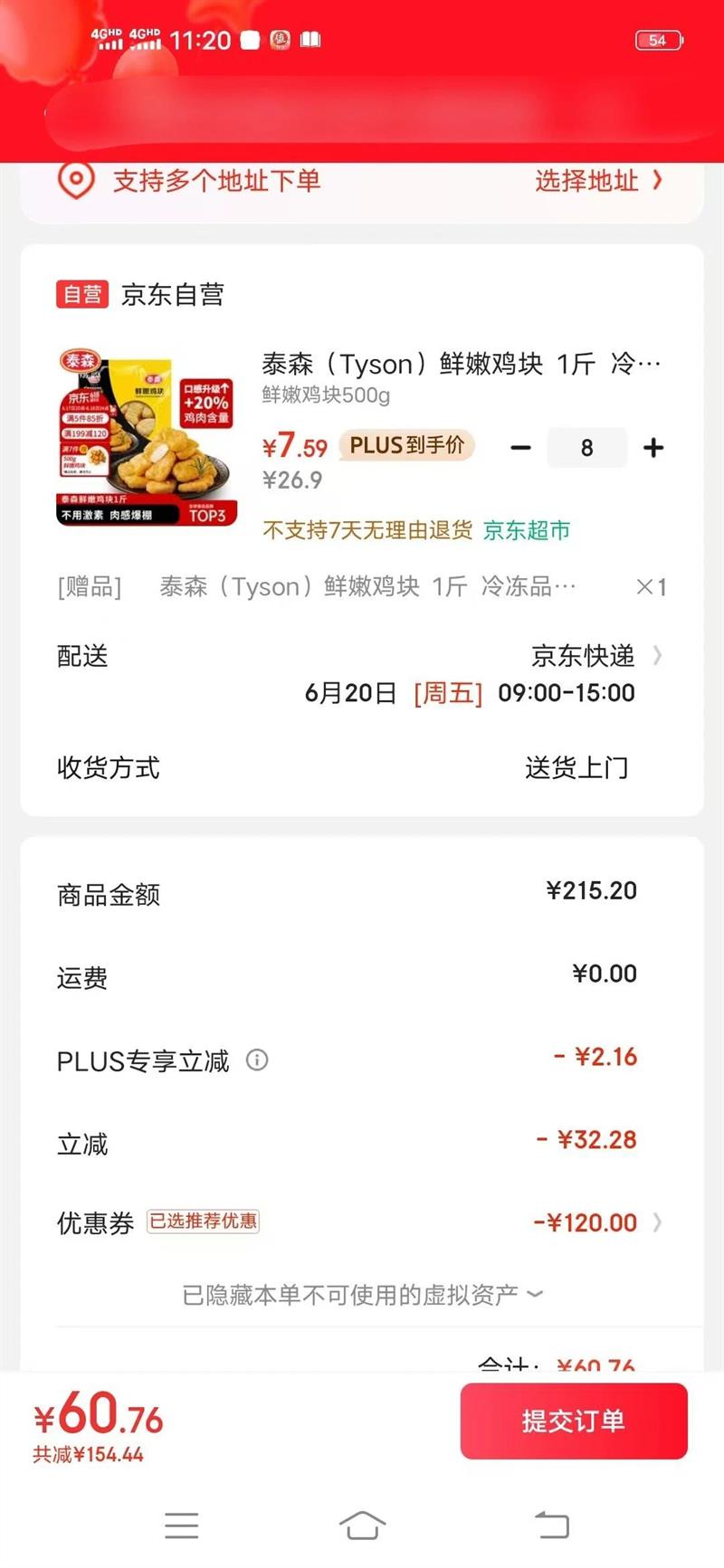
Task: Expand 已隐藏本单不可使用的虚拟资产
Action: 362,1295
